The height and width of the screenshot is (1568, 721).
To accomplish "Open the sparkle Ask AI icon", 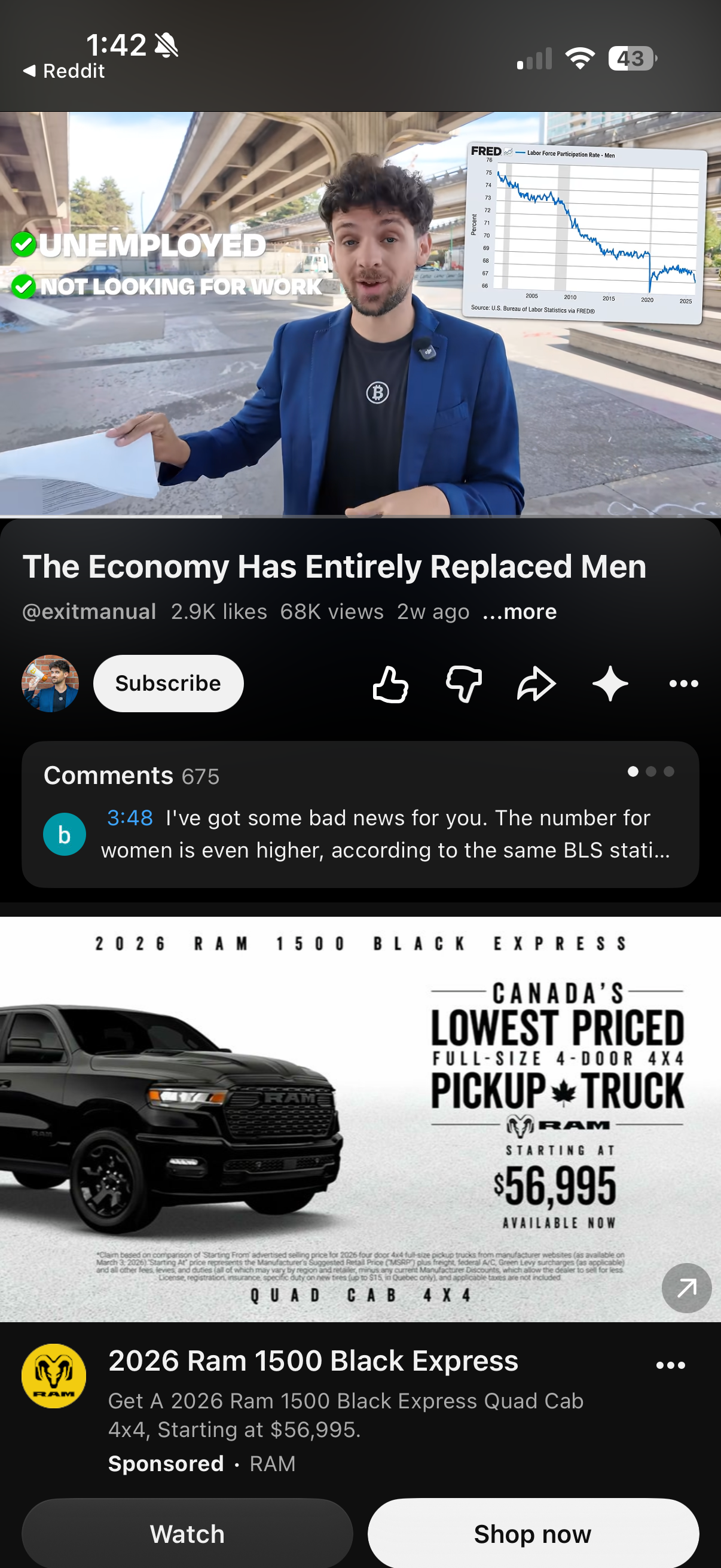I will pos(610,684).
